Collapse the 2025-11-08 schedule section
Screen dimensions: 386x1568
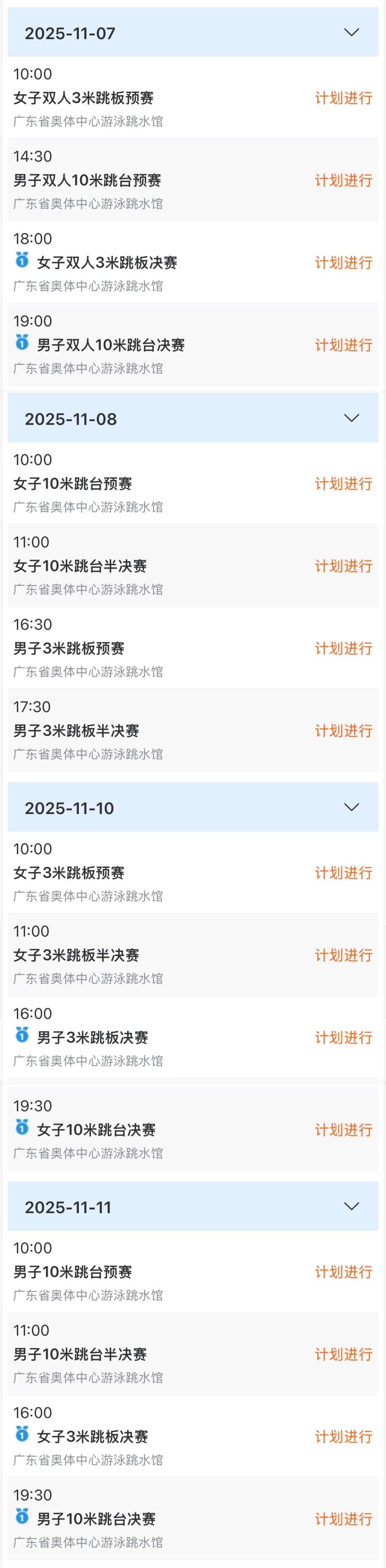(351, 418)
